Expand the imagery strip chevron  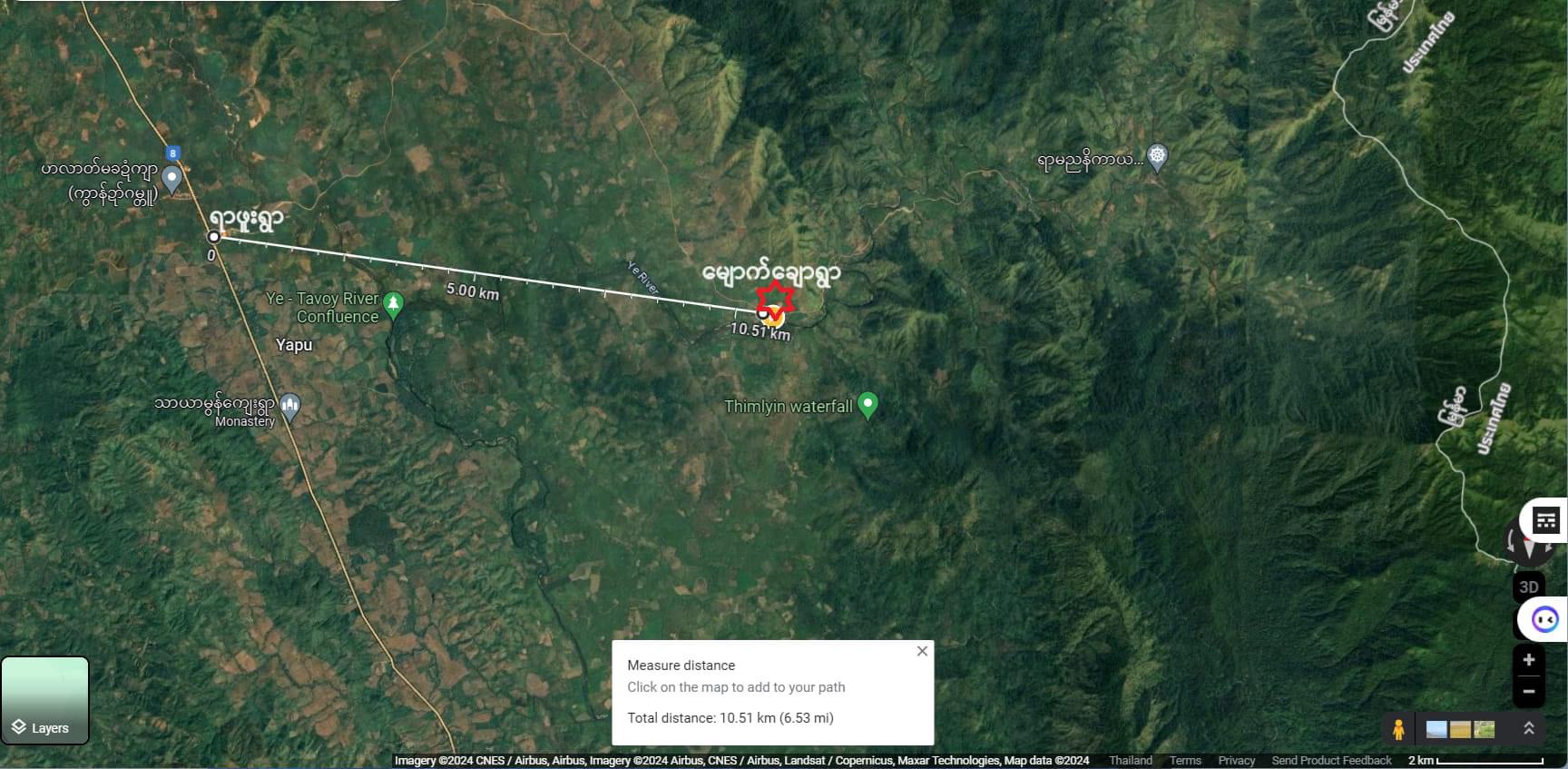1528,728
